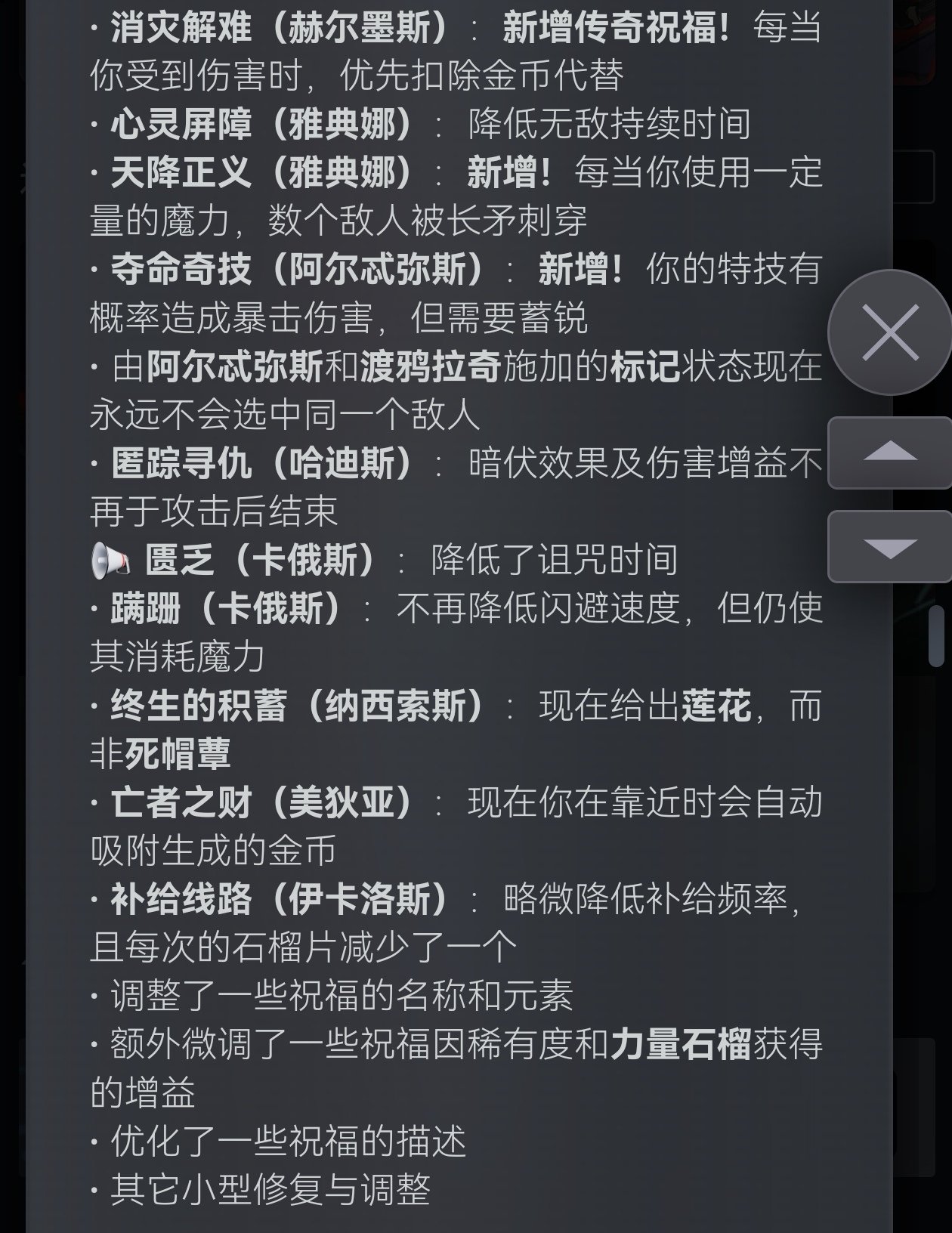Tap the up arrow button

[x=889, y=453]
